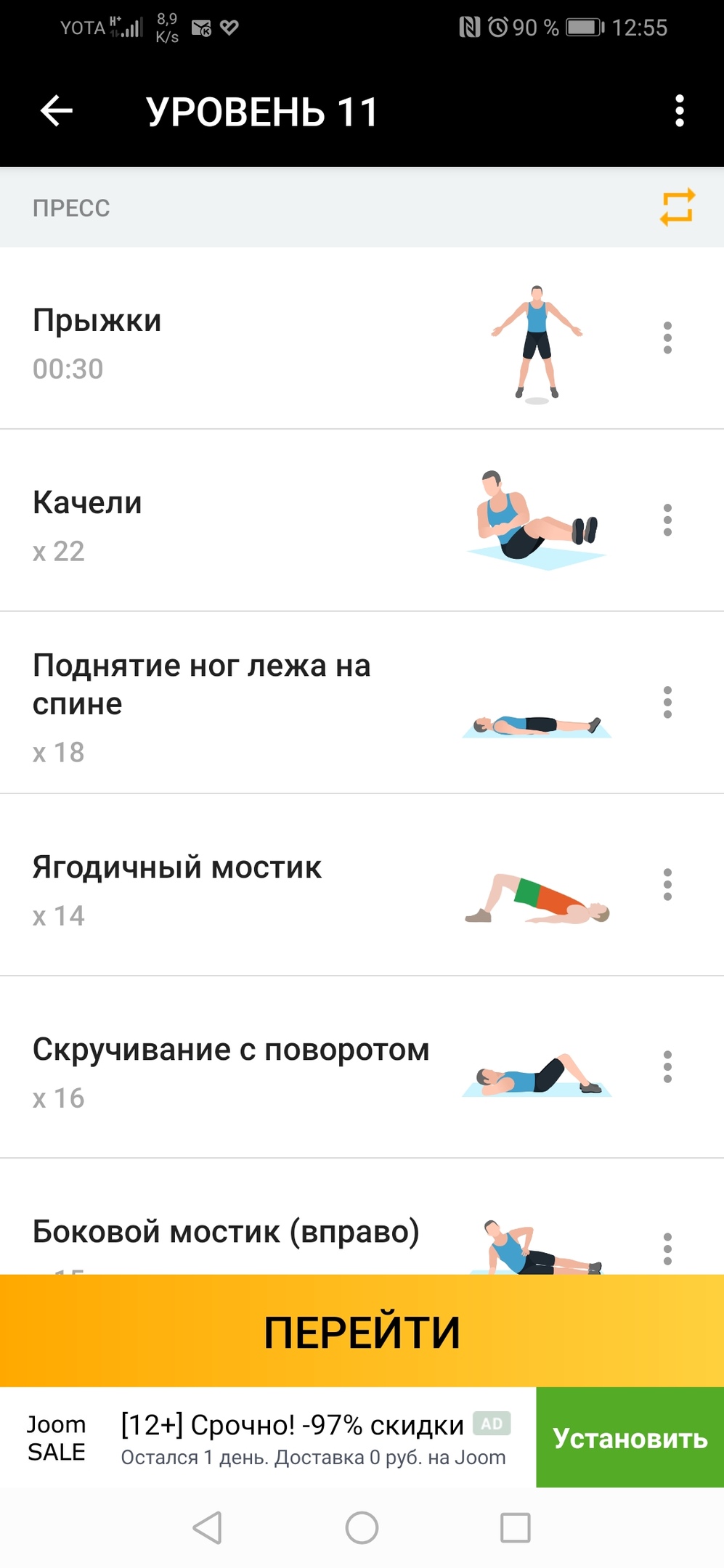
Task: Start the workout with ПЕРЕЙТИ
Action: [x=362, y=1331]
